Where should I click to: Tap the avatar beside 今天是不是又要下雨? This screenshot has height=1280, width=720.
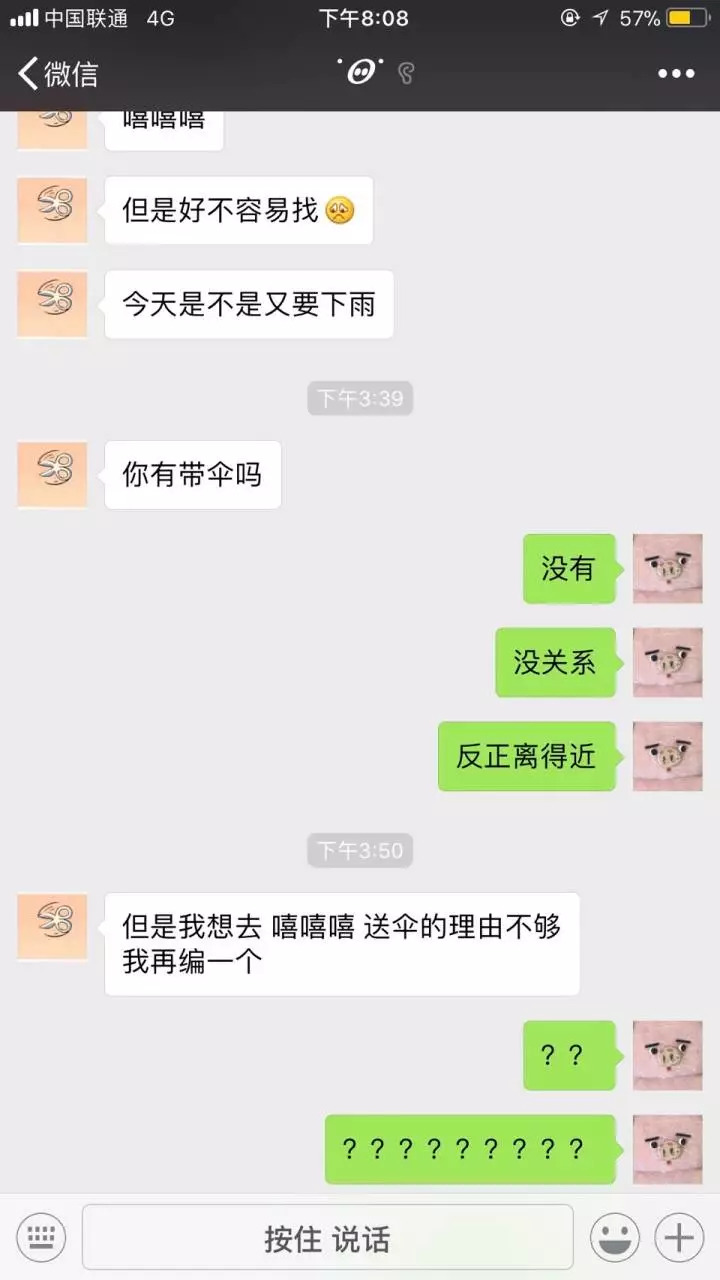[x=52, y=303]
